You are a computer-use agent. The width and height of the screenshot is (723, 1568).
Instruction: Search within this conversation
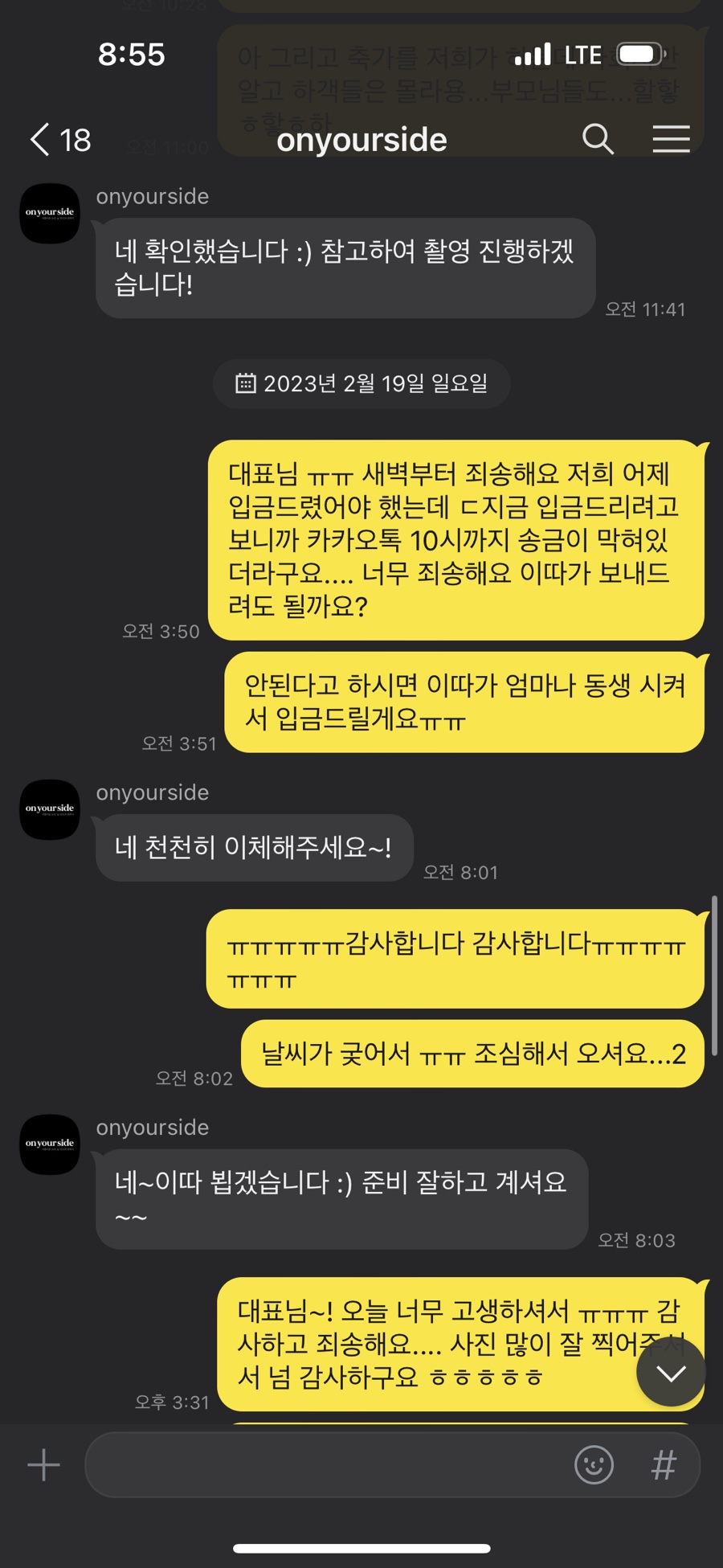tap(598, 139)
